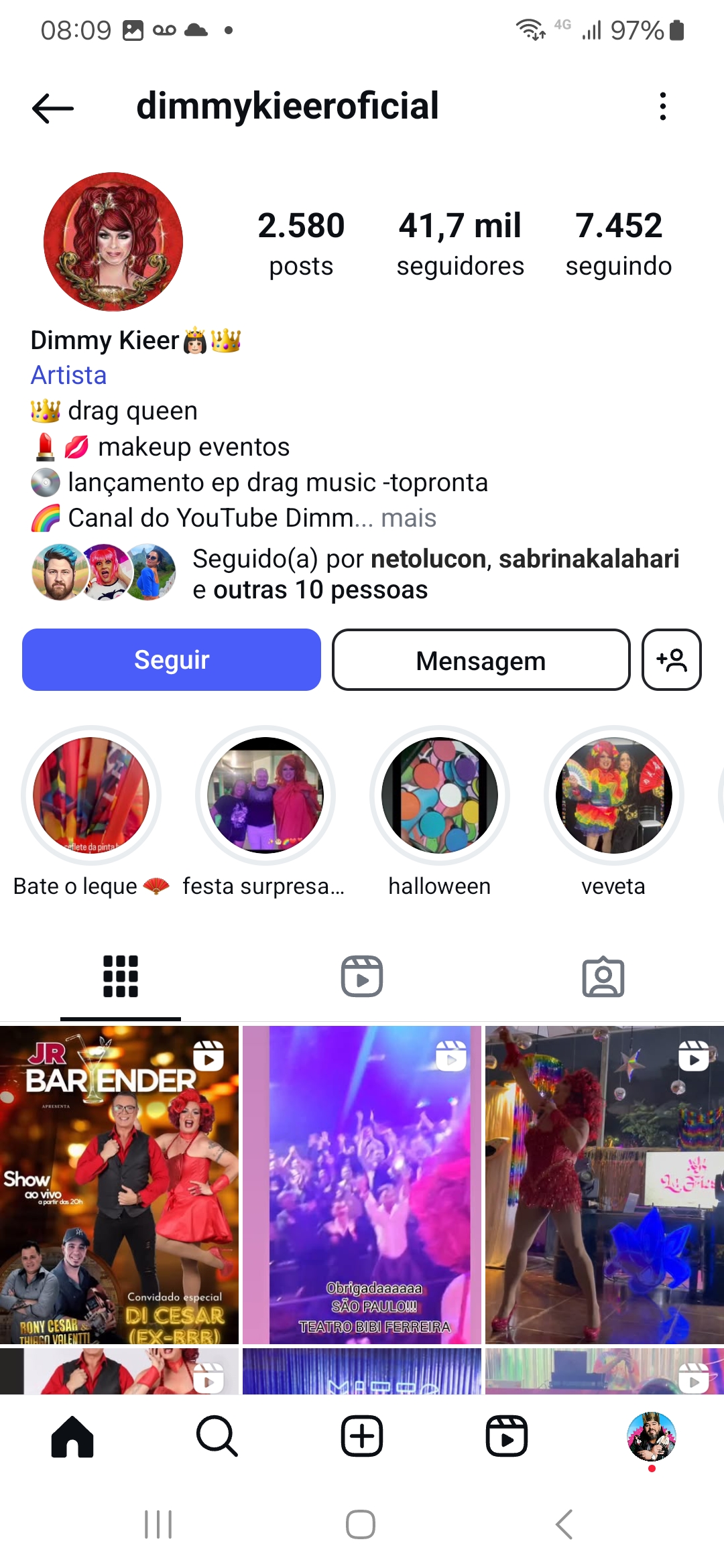Open the Teatro Bibi Ferreira reel

362,1185
